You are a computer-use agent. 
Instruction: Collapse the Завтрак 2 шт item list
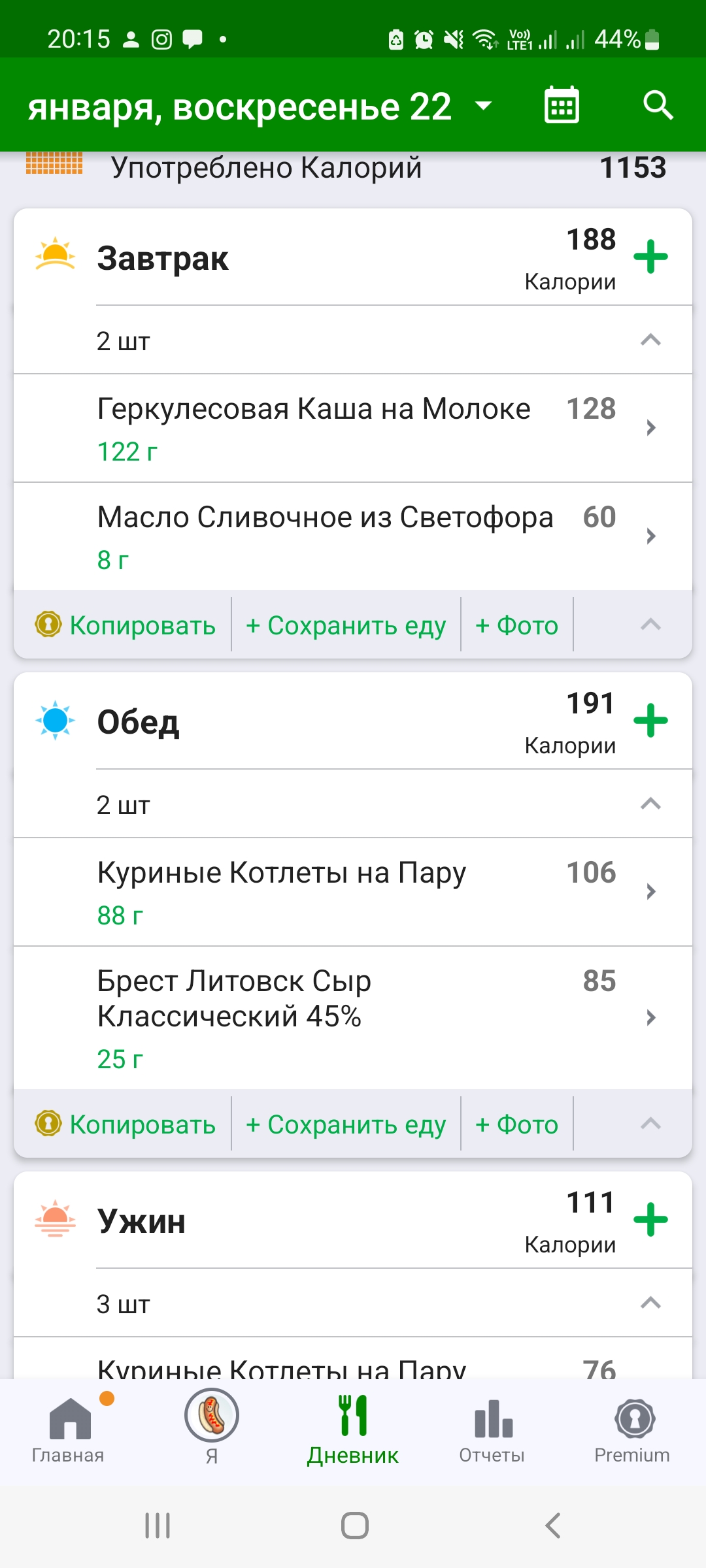pos(650,340)
